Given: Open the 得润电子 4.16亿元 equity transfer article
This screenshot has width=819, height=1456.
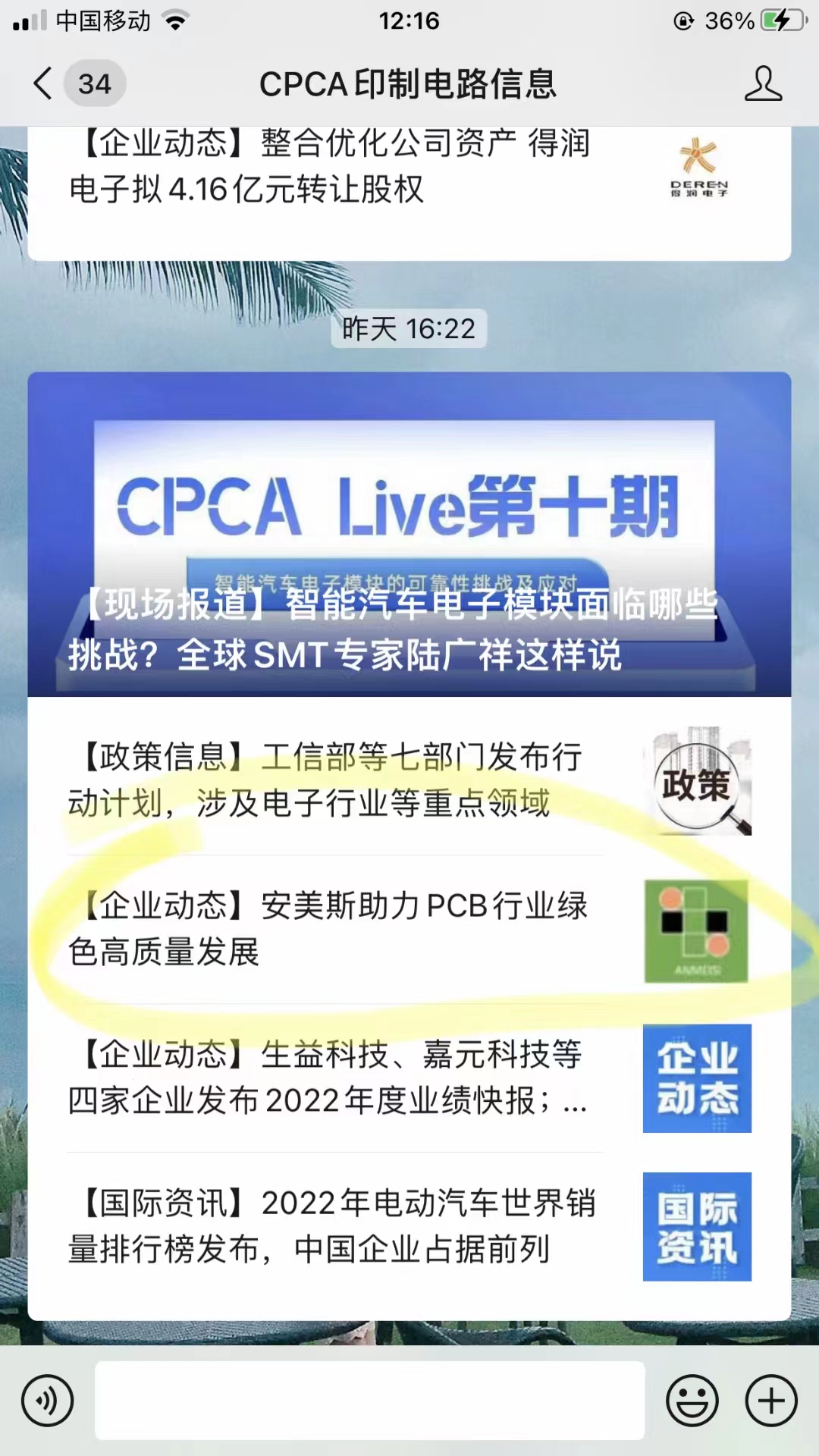Looking at the screenshot, I should click(334, 168).
